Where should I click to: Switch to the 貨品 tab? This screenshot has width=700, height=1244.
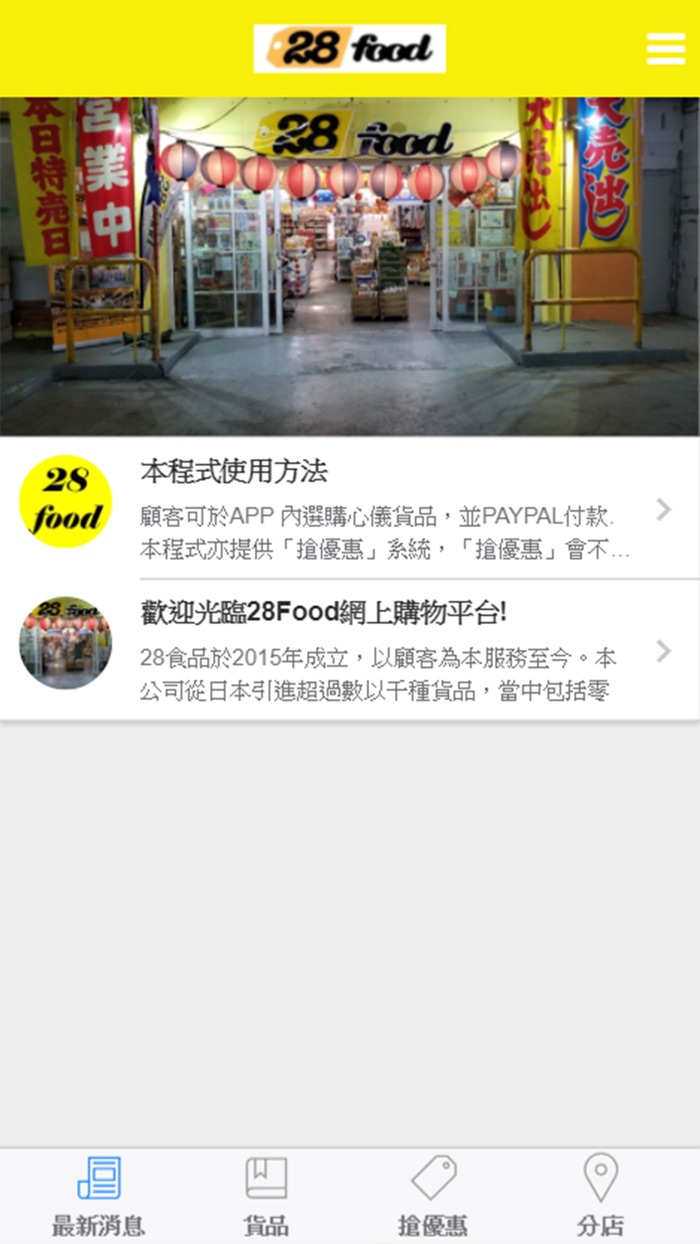[266, 1196]
